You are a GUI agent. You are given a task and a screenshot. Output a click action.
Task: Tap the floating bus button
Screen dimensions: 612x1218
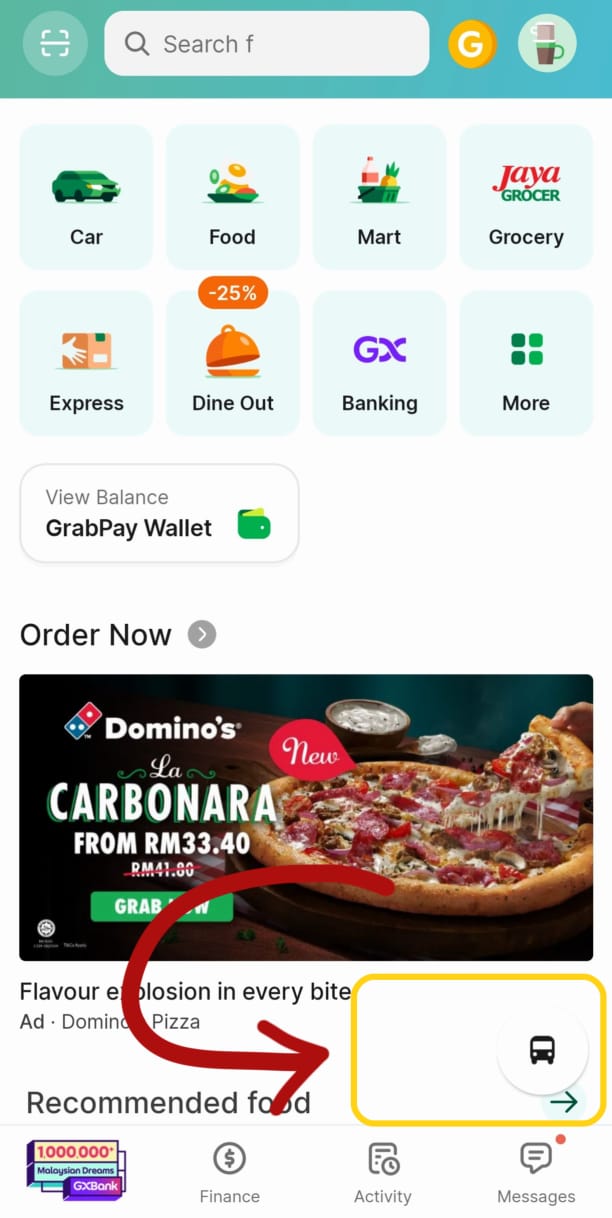click(x=542, y=1049)
